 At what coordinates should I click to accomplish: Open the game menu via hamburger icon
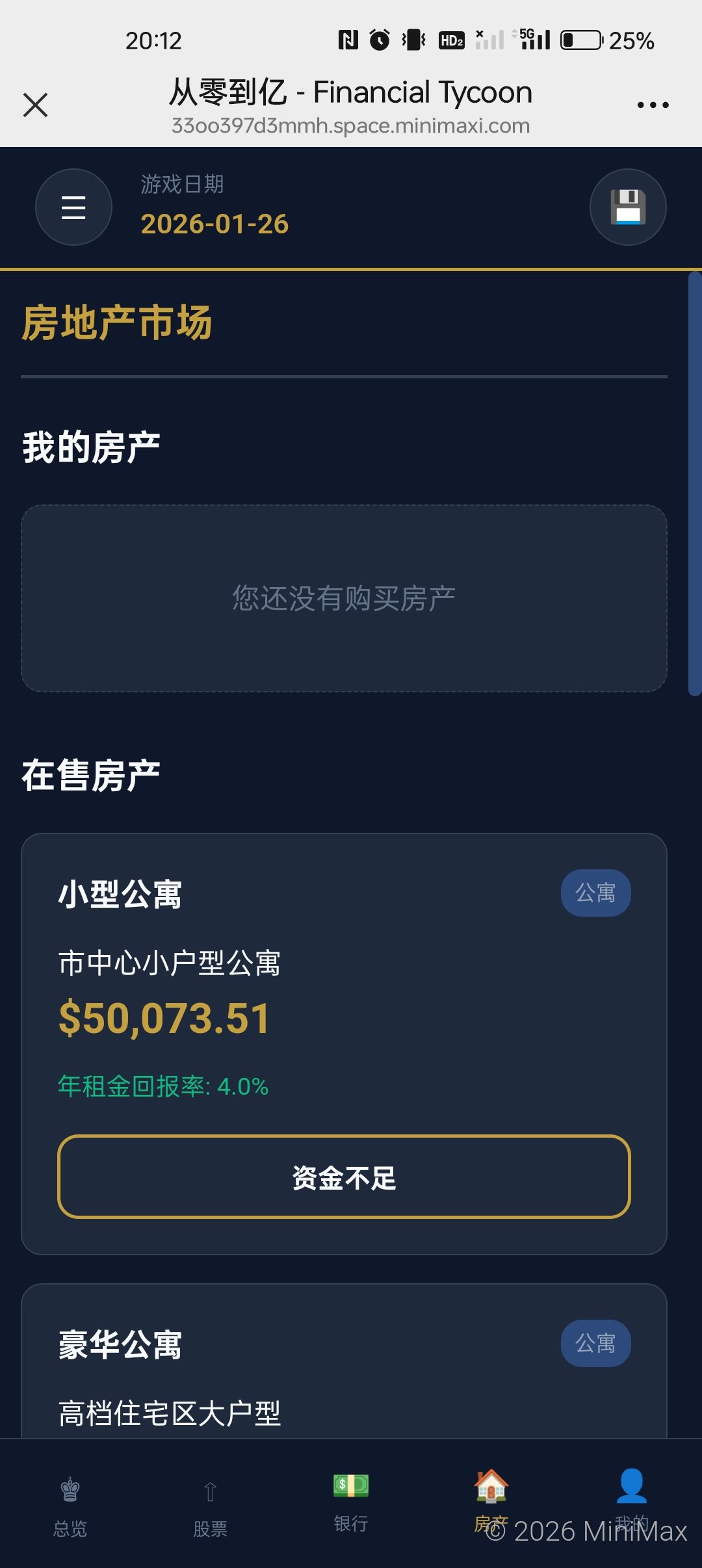73,207
